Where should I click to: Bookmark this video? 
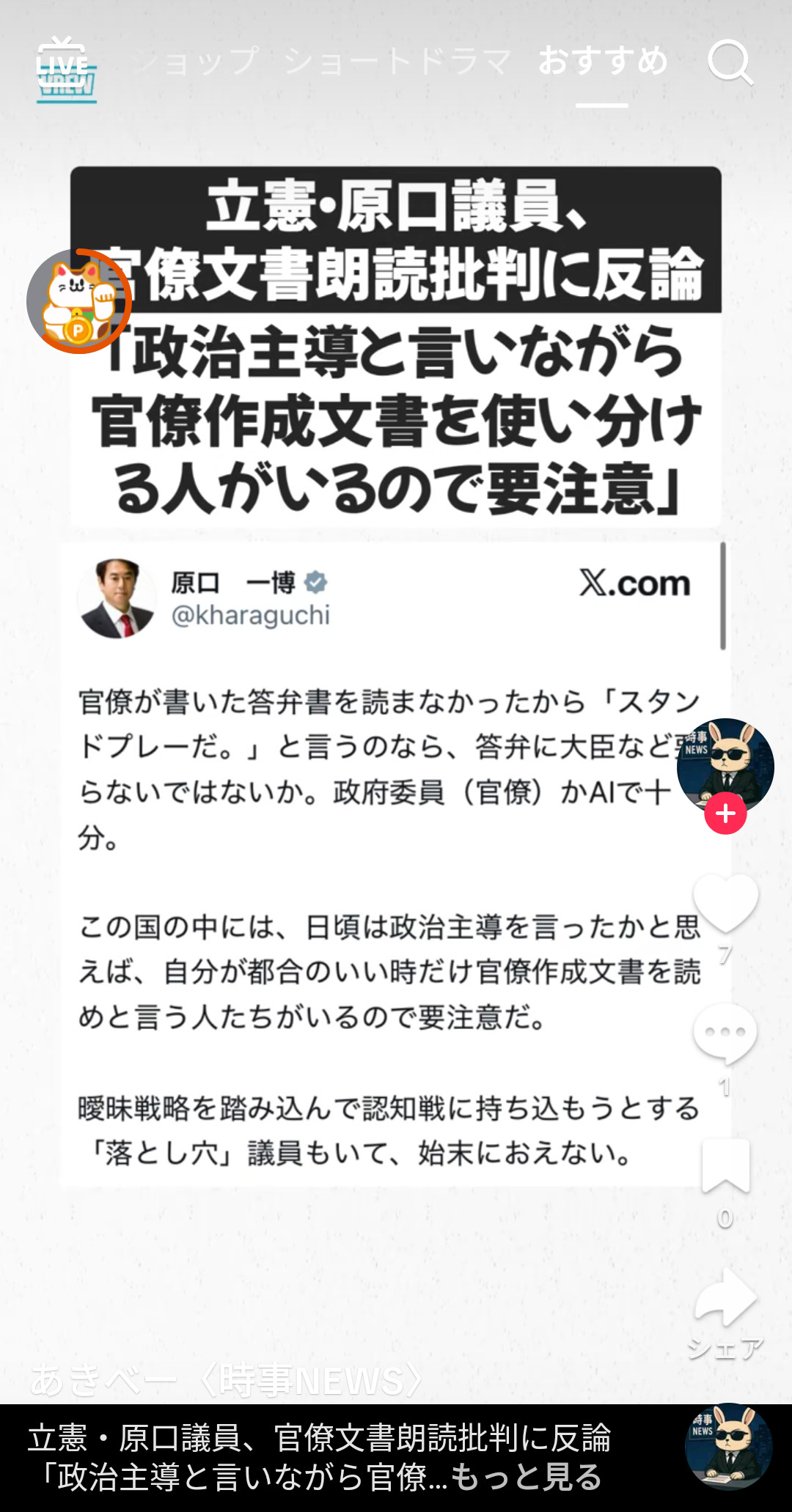[725, 1165]
